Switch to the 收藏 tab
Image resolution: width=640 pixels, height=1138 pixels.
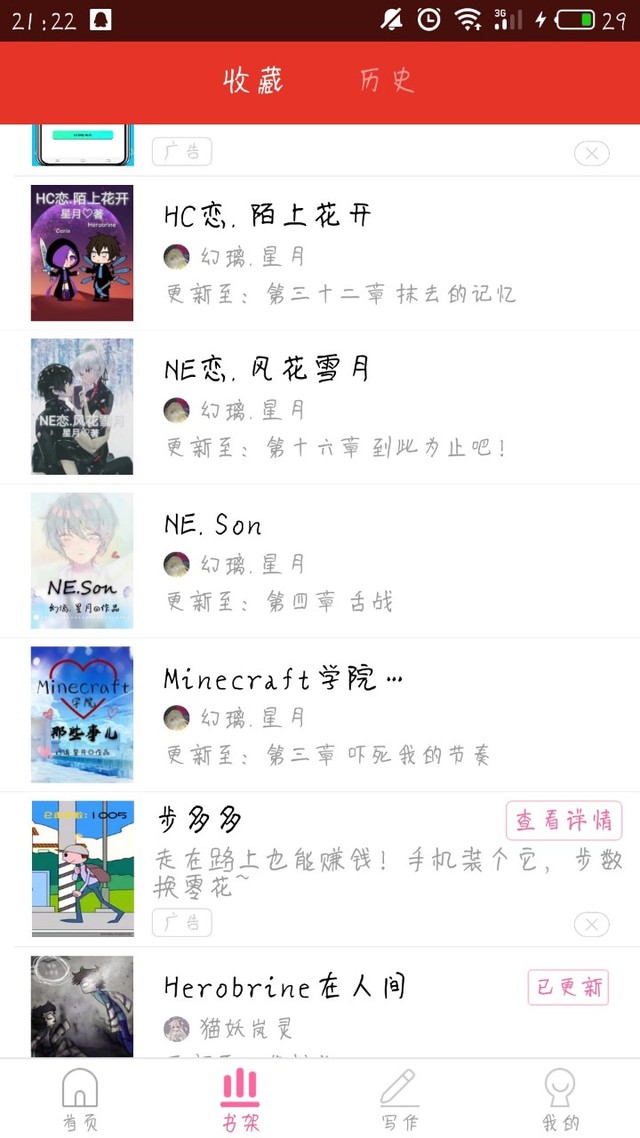pos(252,81)
